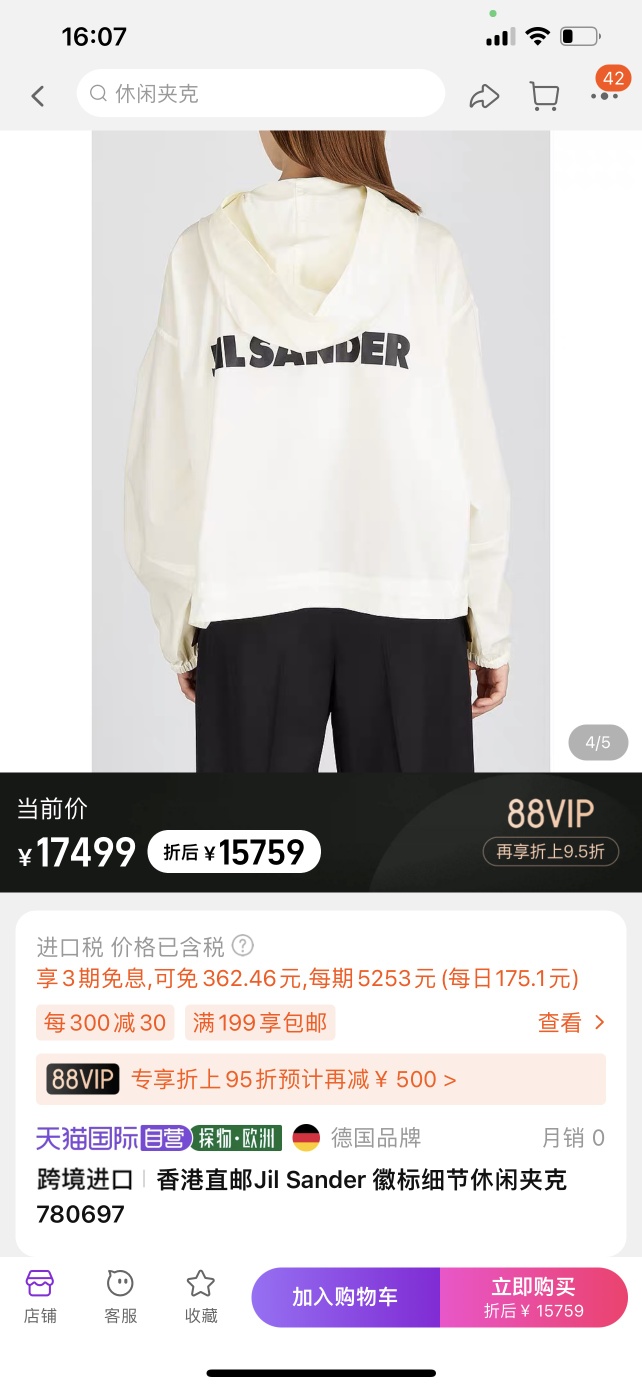The image size is (642, 1389).
Task: Add item to 收藏 favorites
Action: tap(201, 1296)
